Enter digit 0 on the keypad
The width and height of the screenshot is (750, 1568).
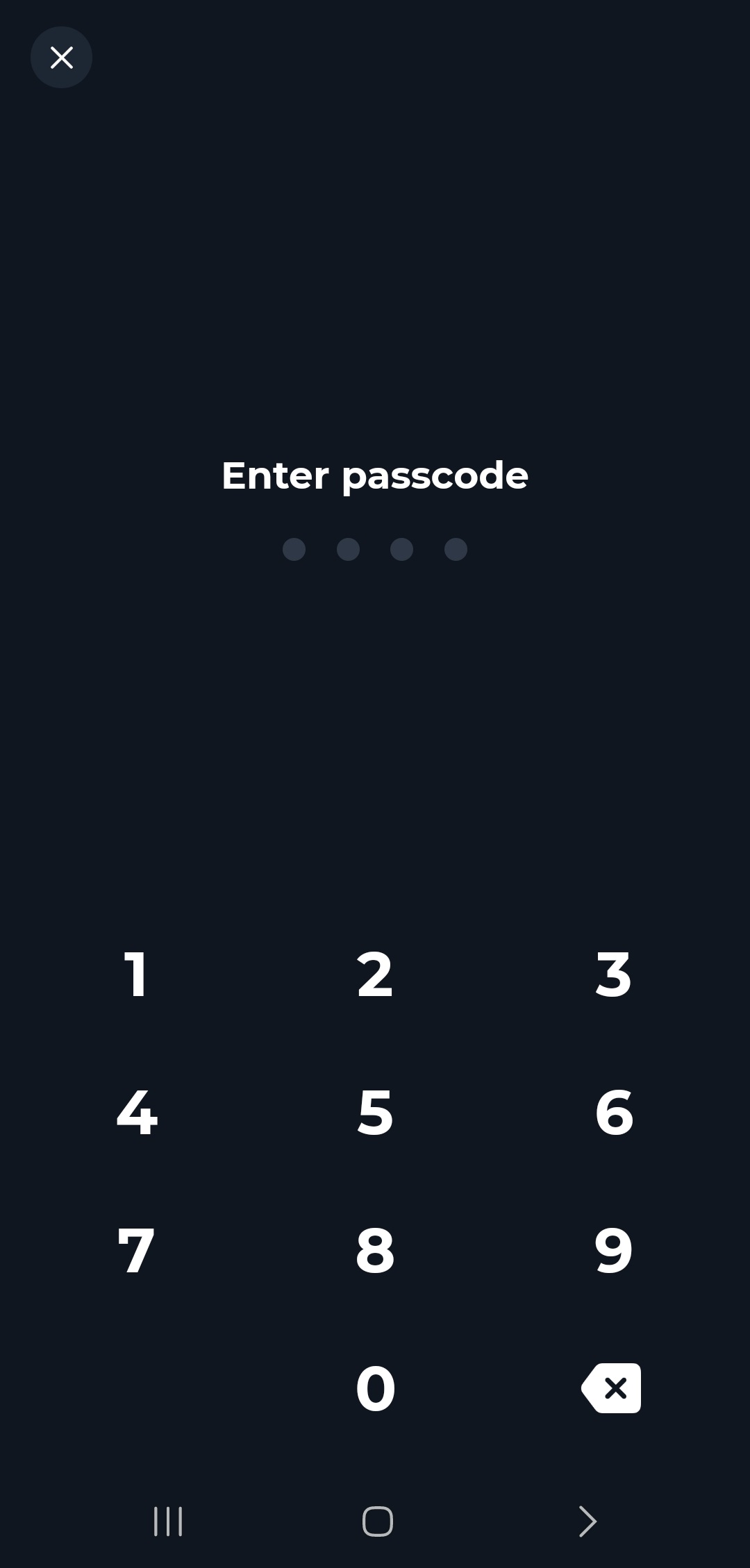[375, 1388]
